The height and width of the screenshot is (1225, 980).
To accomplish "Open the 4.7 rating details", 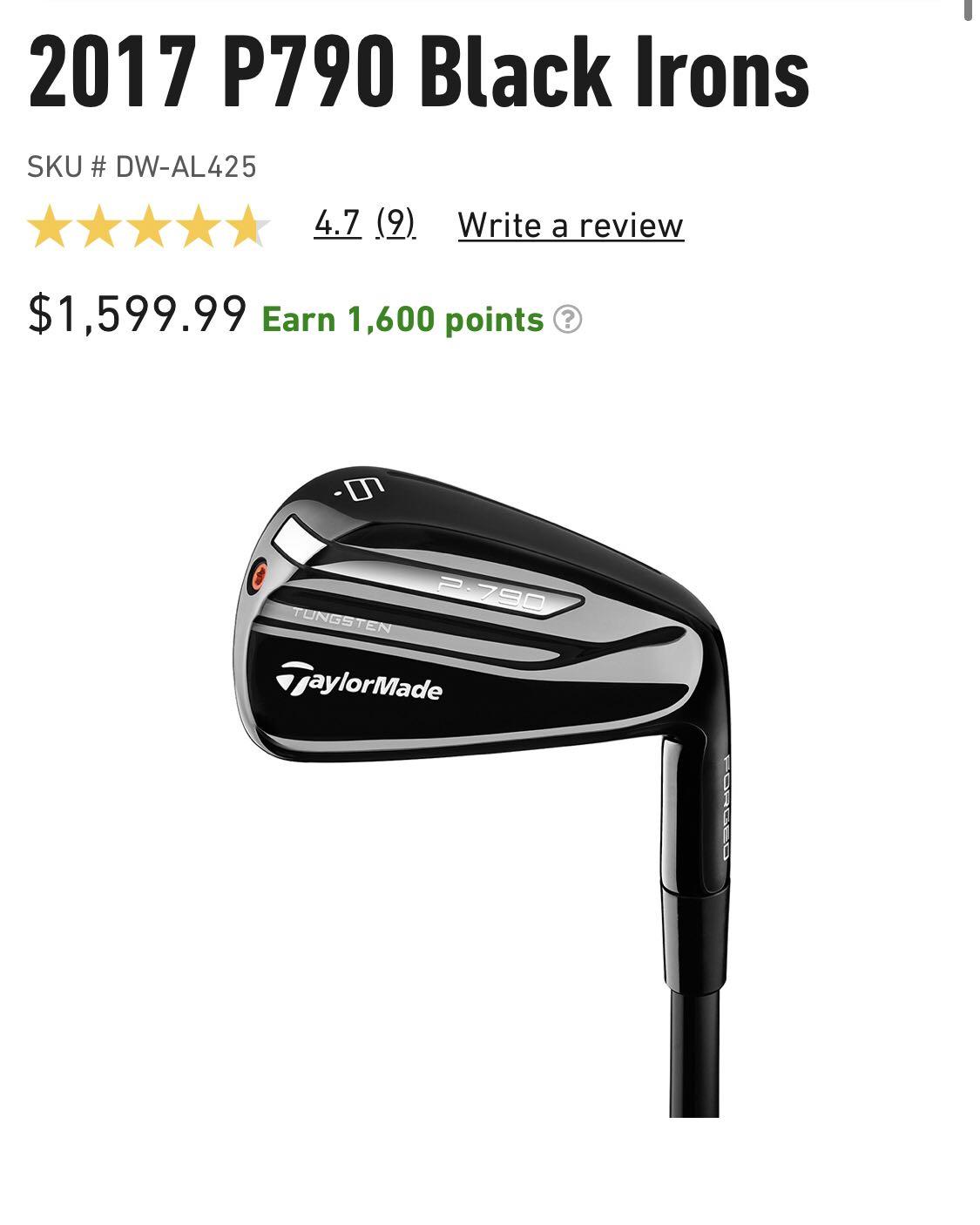I will [x=335, y=225].
